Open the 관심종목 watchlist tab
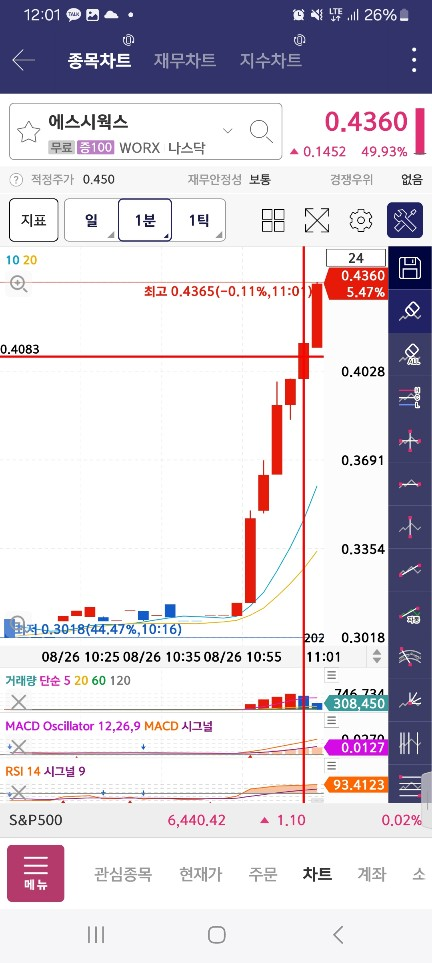Image resolution: width=432 pixels, height=963 pixels. (x=123, y=874)
